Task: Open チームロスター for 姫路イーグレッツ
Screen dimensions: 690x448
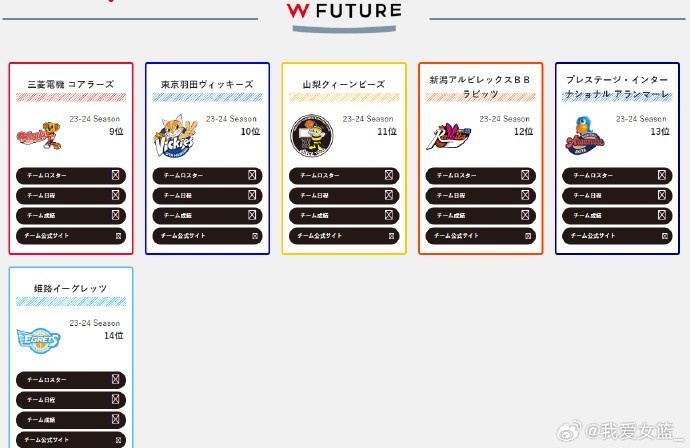Action: coord(71,380)
